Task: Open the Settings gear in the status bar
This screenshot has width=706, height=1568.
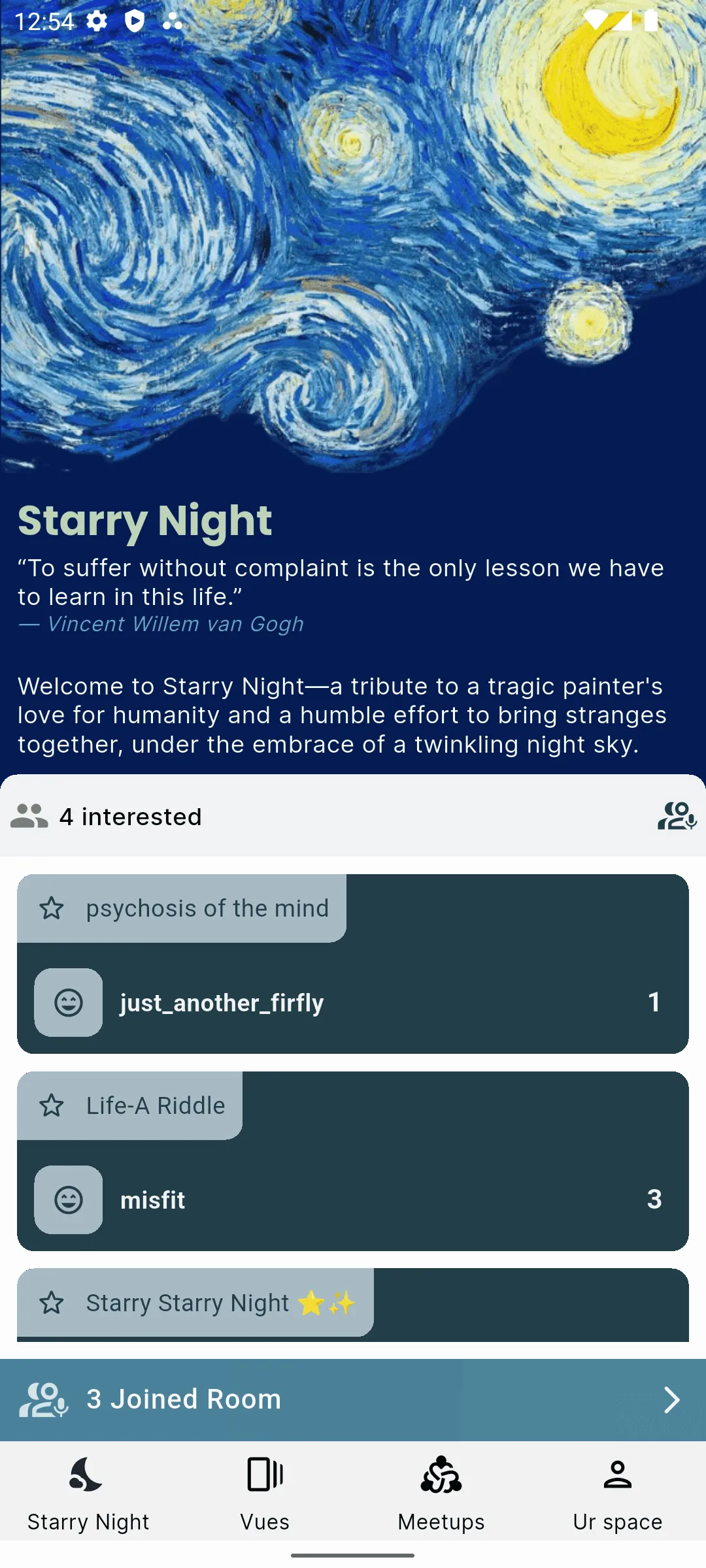Action: coord(97,22)
